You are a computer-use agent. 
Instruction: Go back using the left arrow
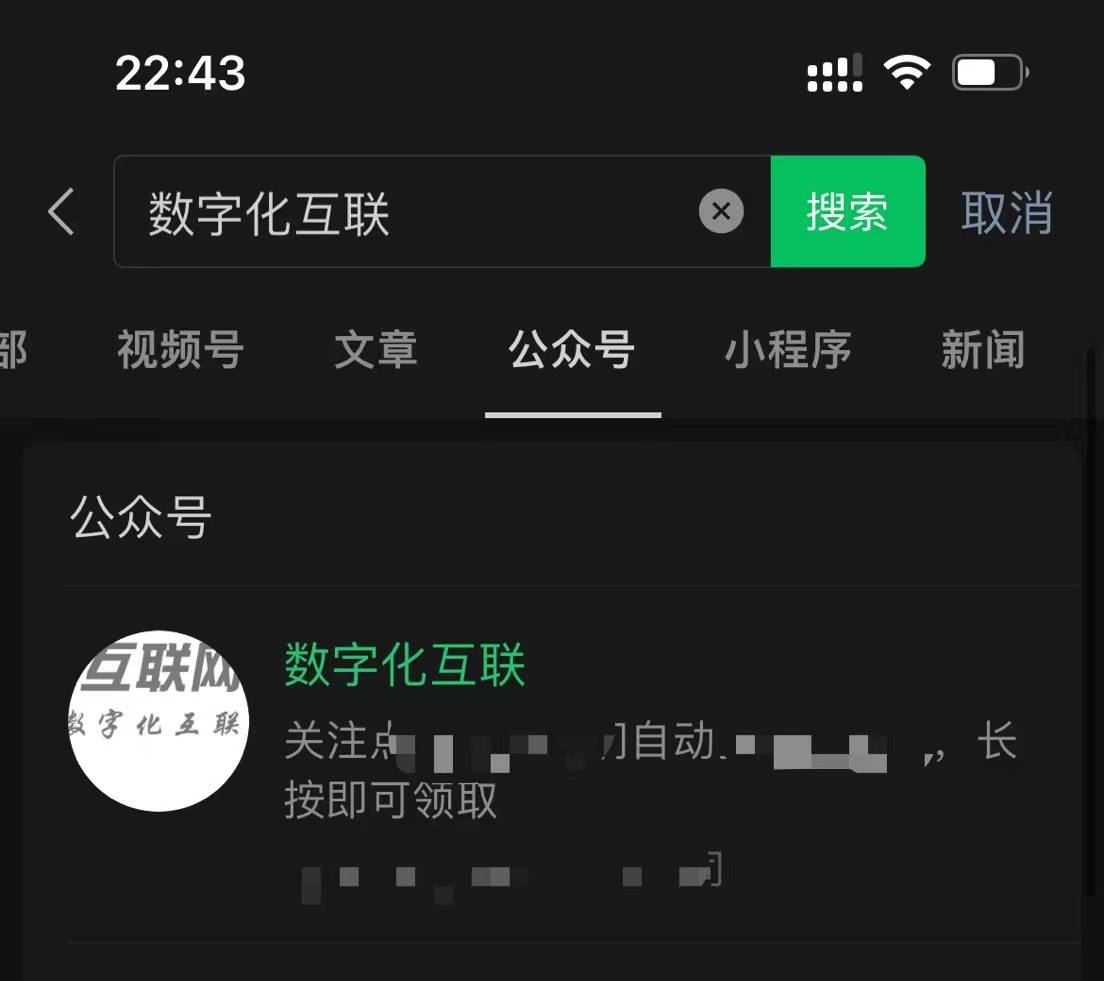pyautogui.click(x=62, y=212)
